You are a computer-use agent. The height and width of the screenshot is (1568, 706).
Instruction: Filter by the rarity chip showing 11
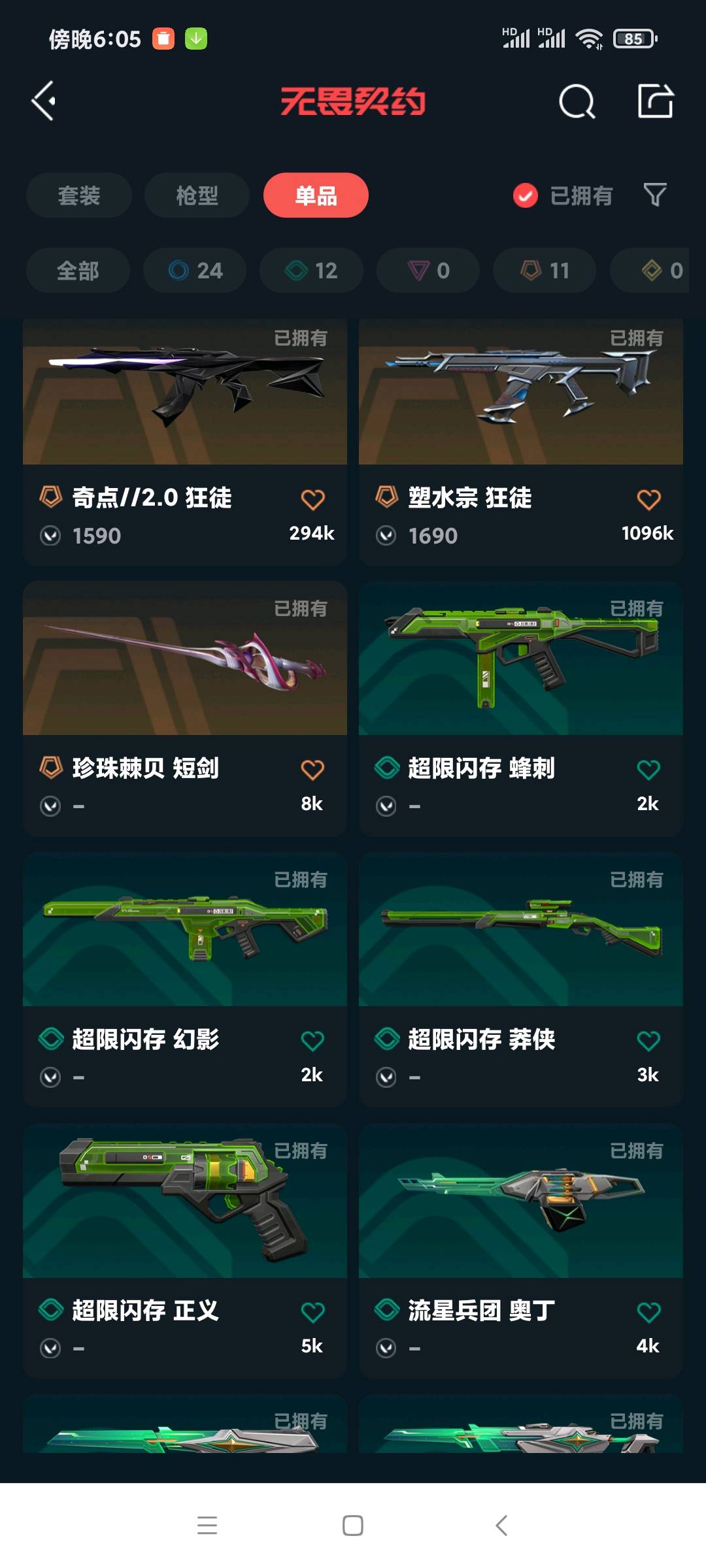click(545, 270)
